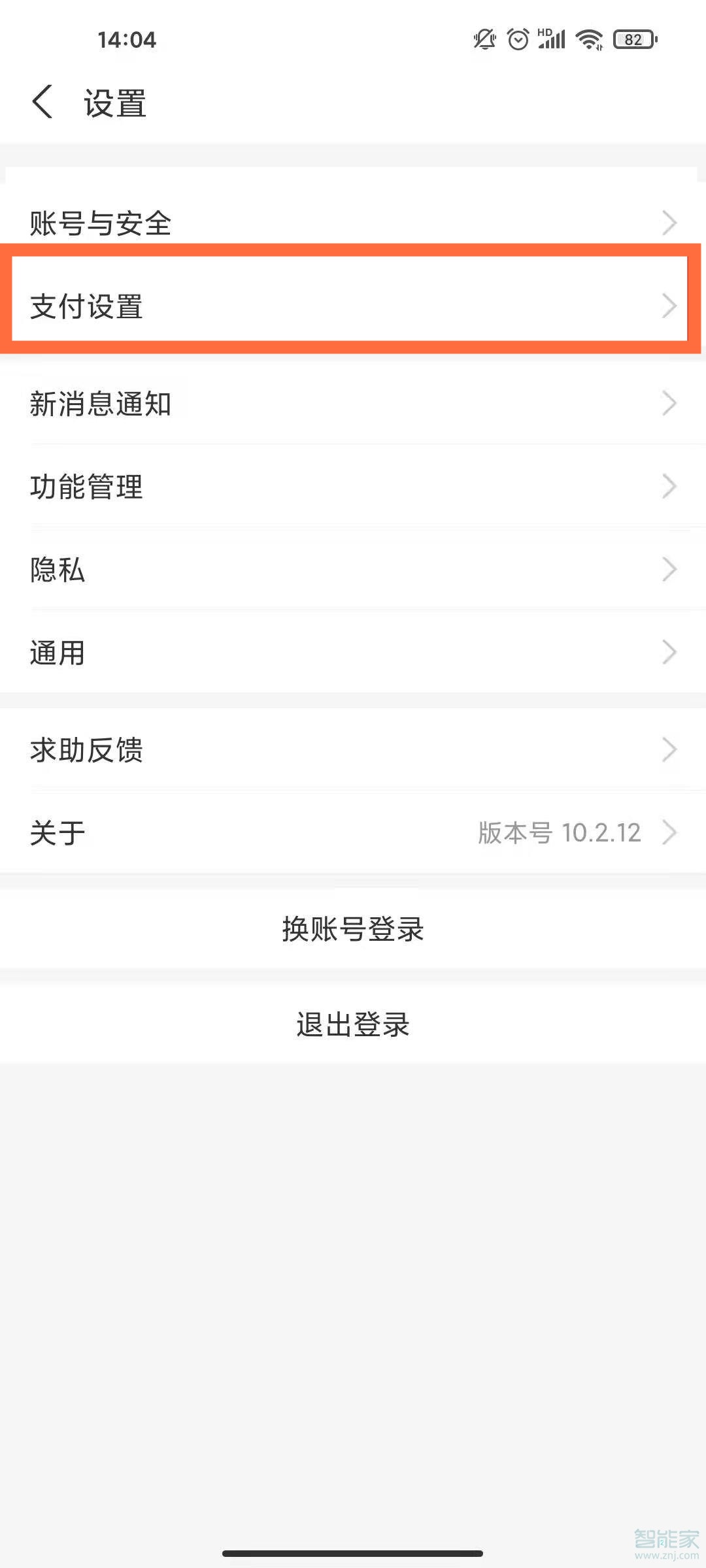Open 支付设置 payment settings

(353, 305)
